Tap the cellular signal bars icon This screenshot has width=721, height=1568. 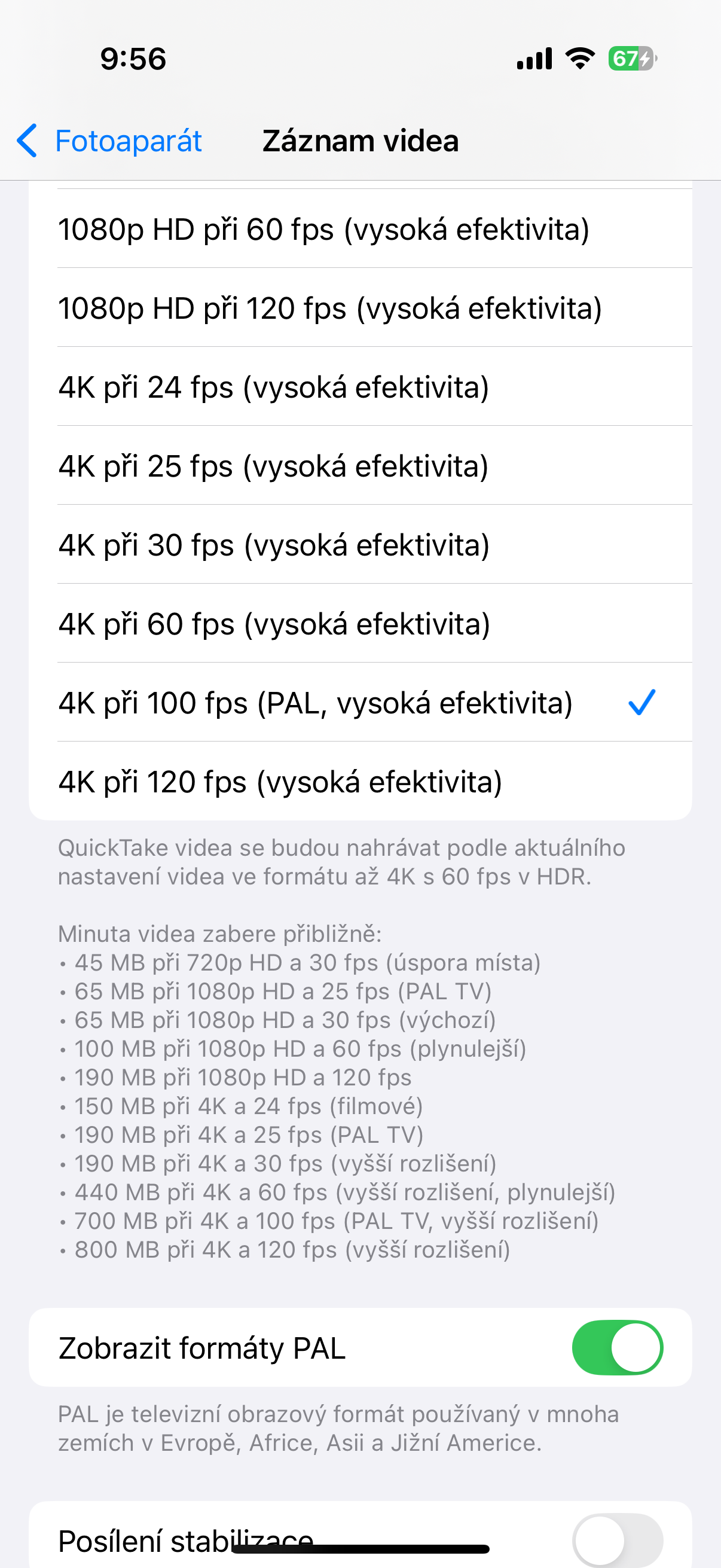click(534, 58)
